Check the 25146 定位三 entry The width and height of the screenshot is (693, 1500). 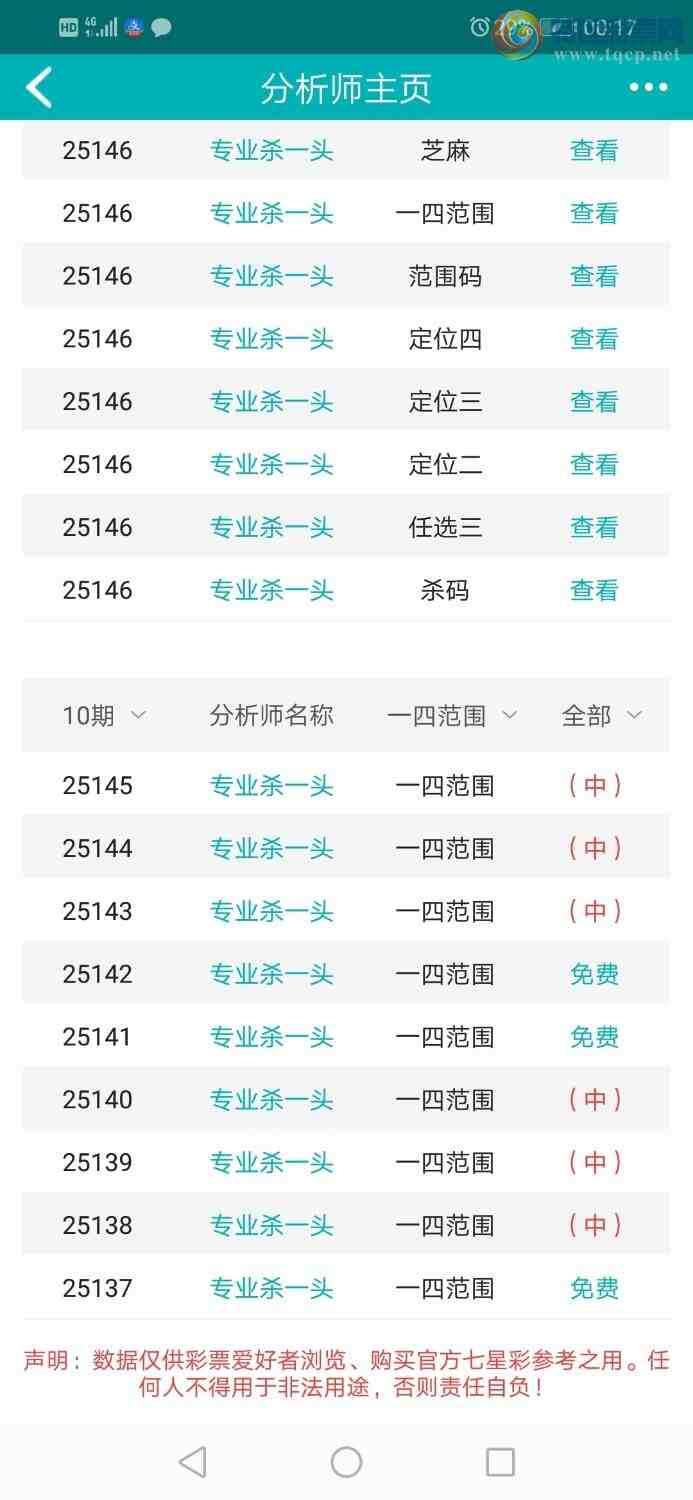click(594, 402)
